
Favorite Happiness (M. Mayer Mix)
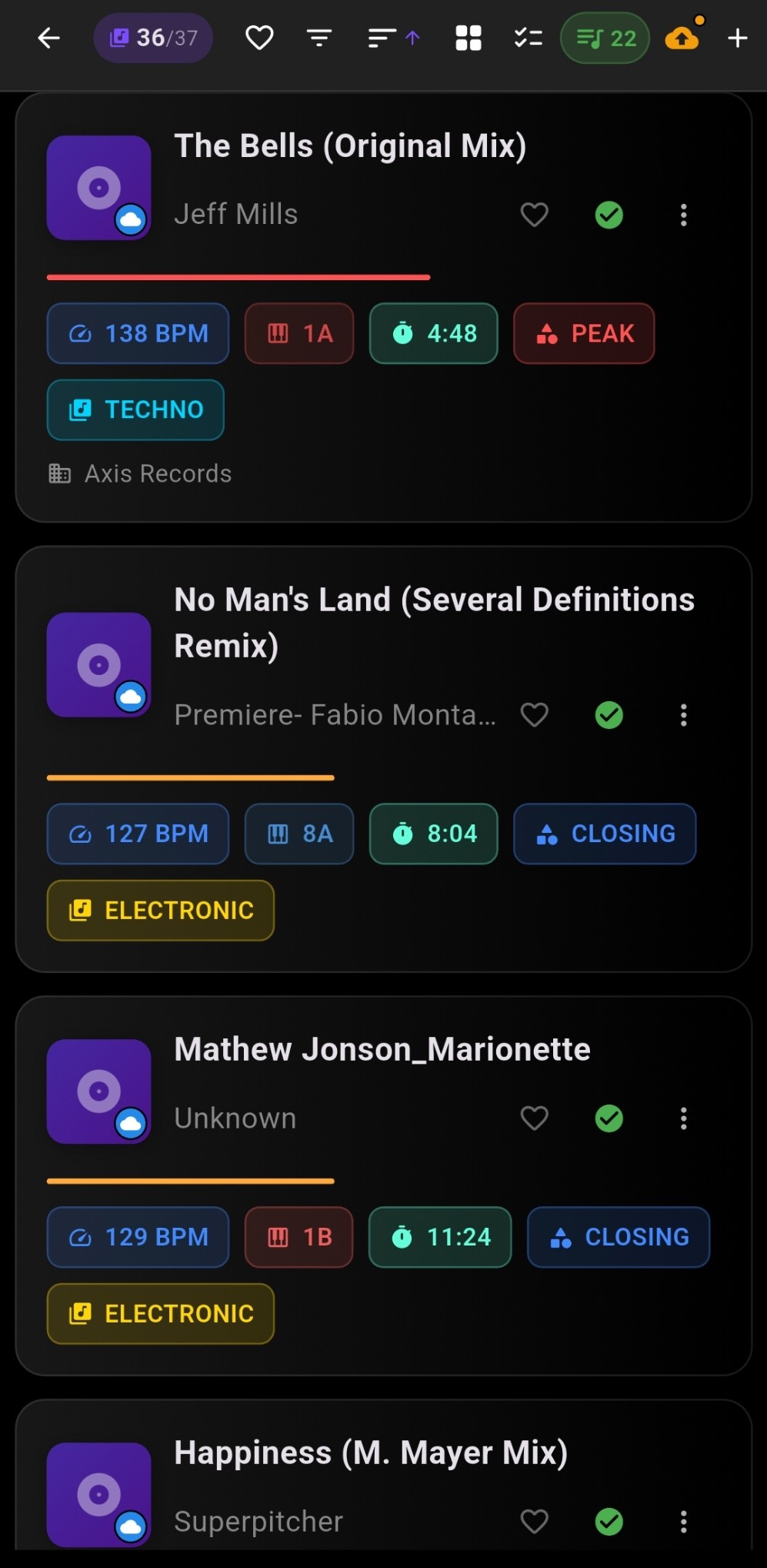pyautogui.click(x=534, y=1521)
